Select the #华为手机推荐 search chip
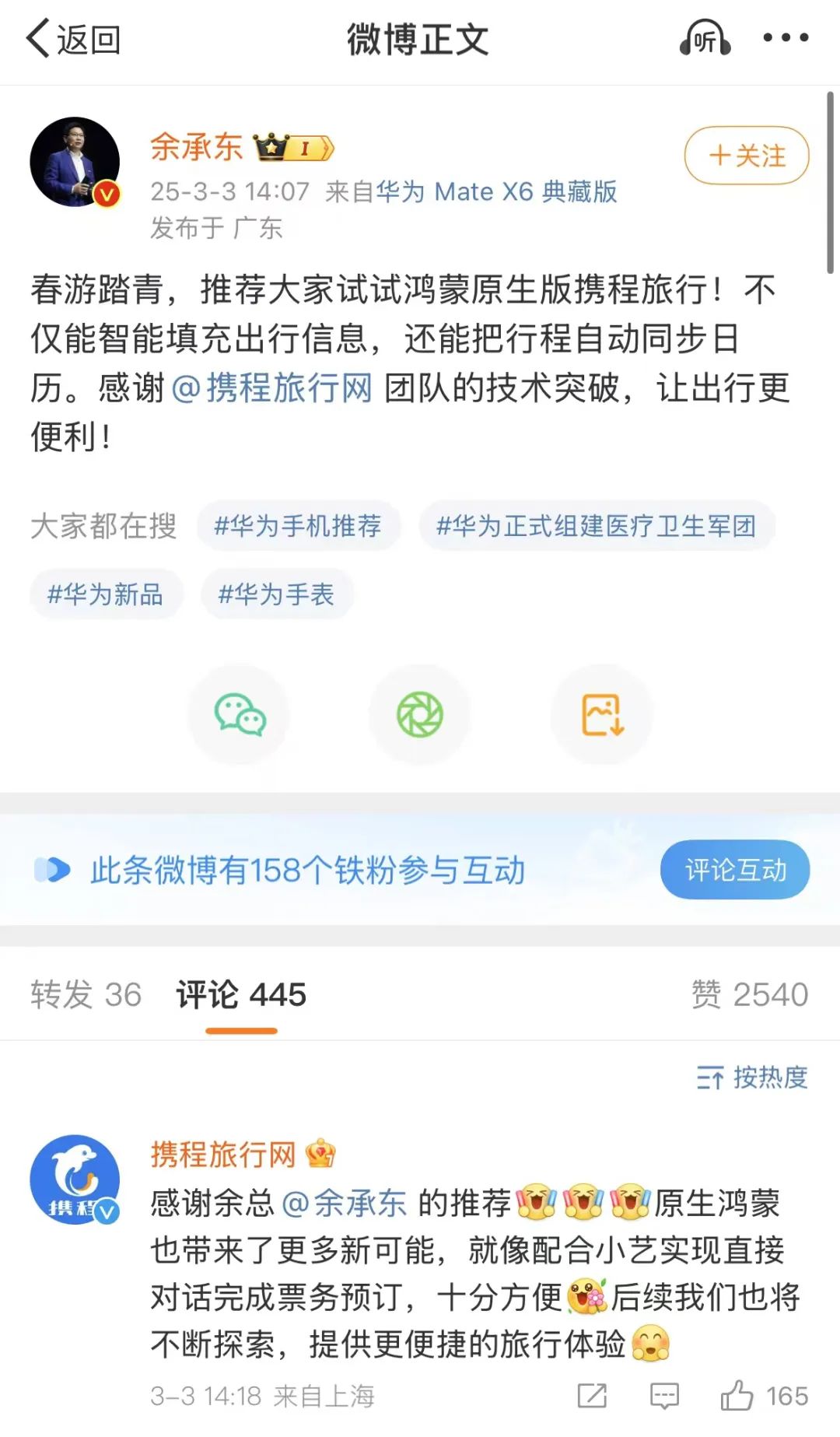Image resolution: width=840 pixels, height=1437 pixels. coord(298,527)
